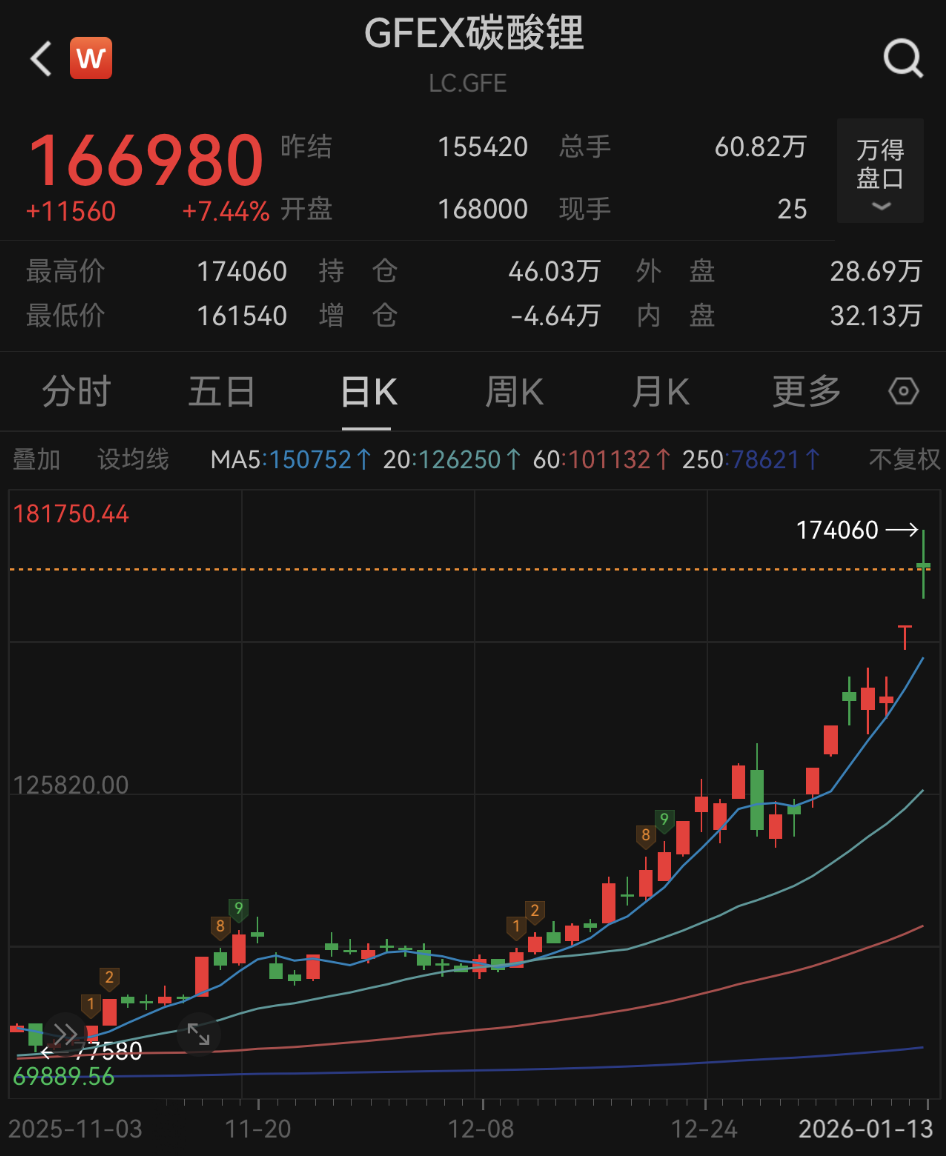Click the double-chevron indicator expander on the chart
This screenshot has height=1156, width=946.
pyautogui.click(x=64, y=1030)
